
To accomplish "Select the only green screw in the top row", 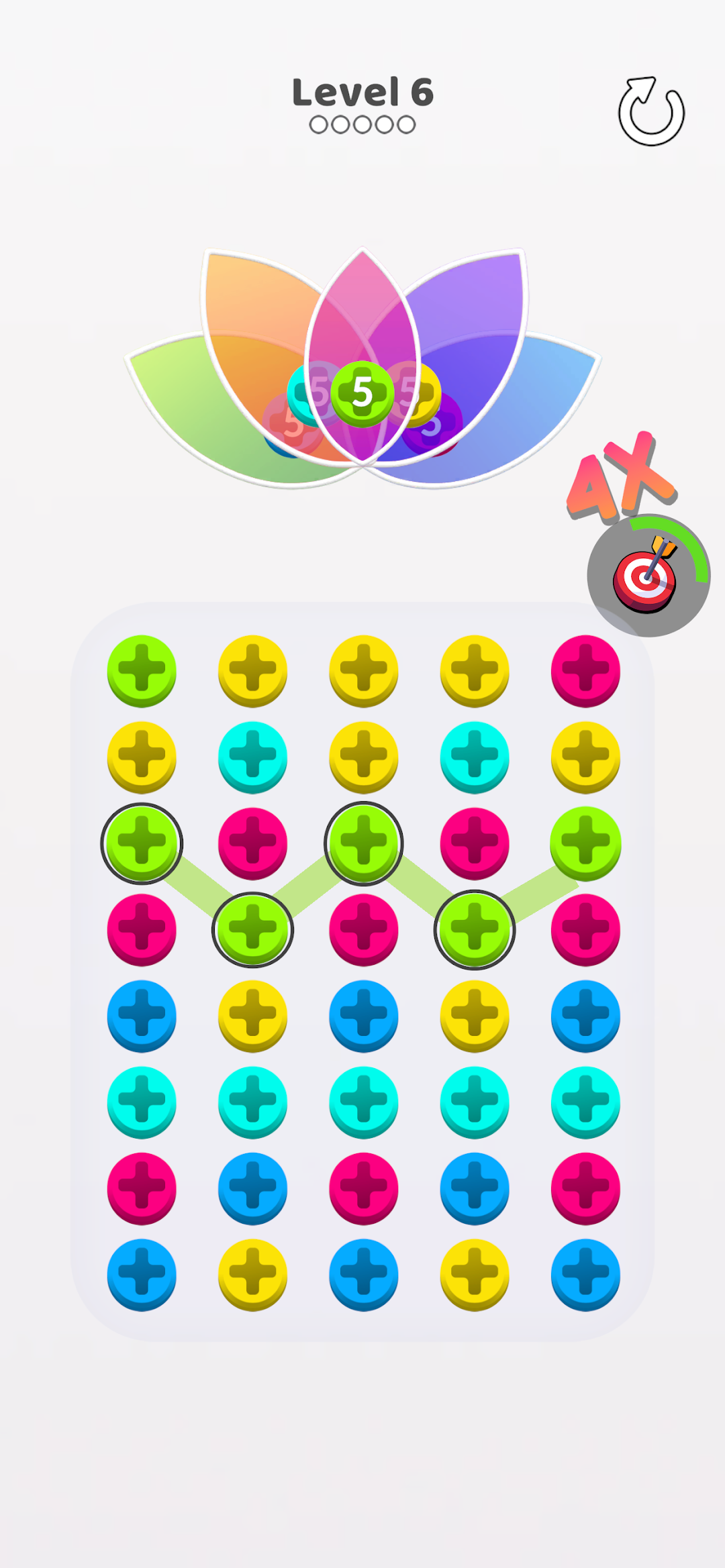I will [x=142, y=670].
